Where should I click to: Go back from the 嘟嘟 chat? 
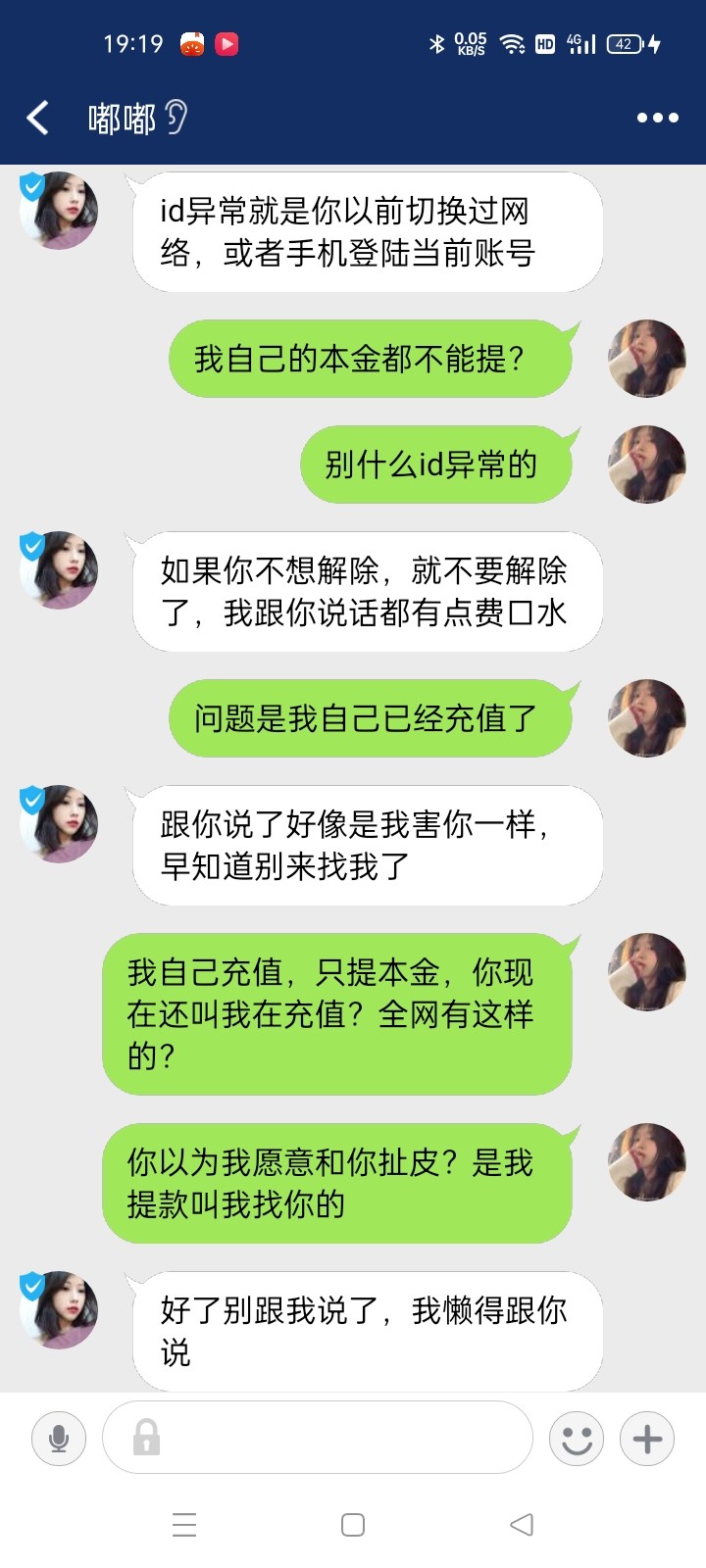(37, 118)
